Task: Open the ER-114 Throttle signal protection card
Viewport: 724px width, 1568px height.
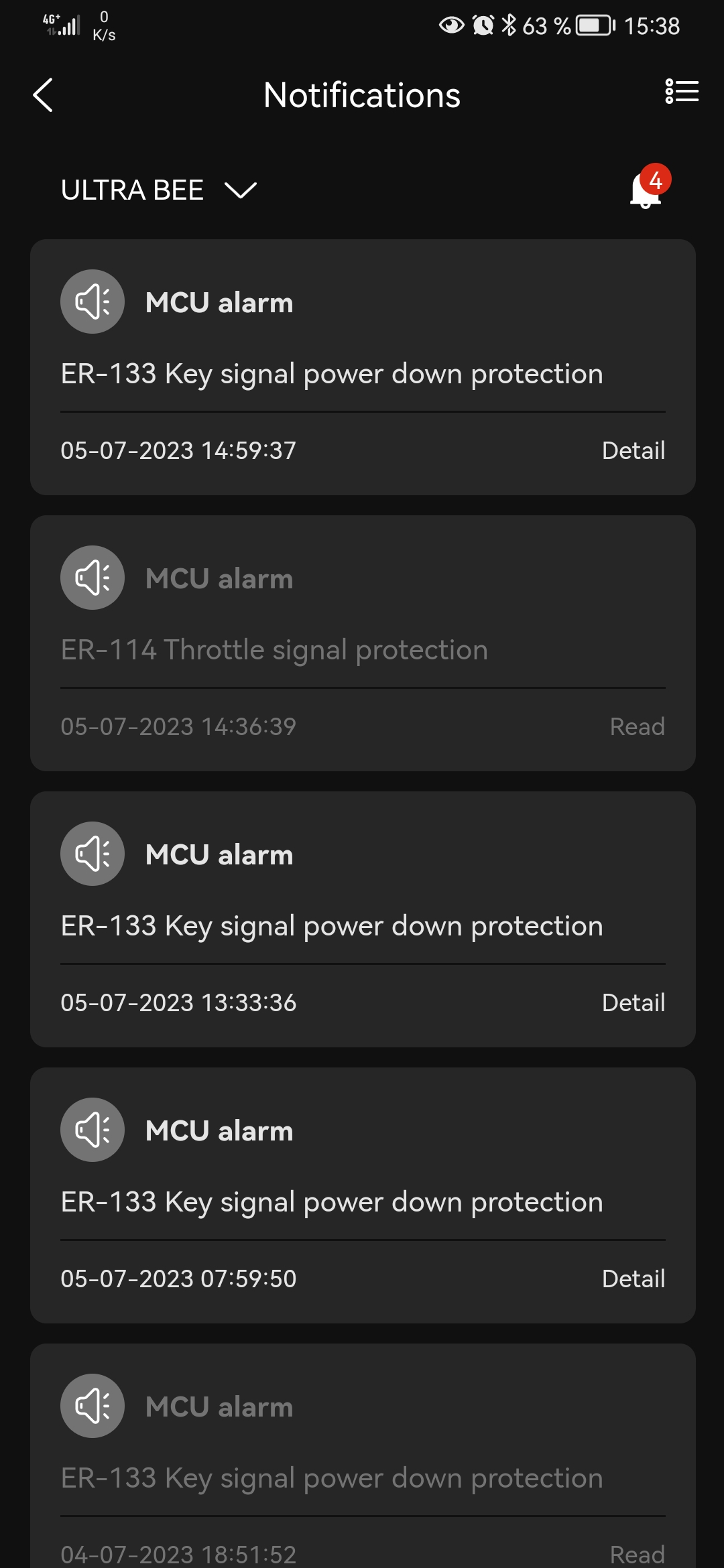Action: tap(362, 643)
